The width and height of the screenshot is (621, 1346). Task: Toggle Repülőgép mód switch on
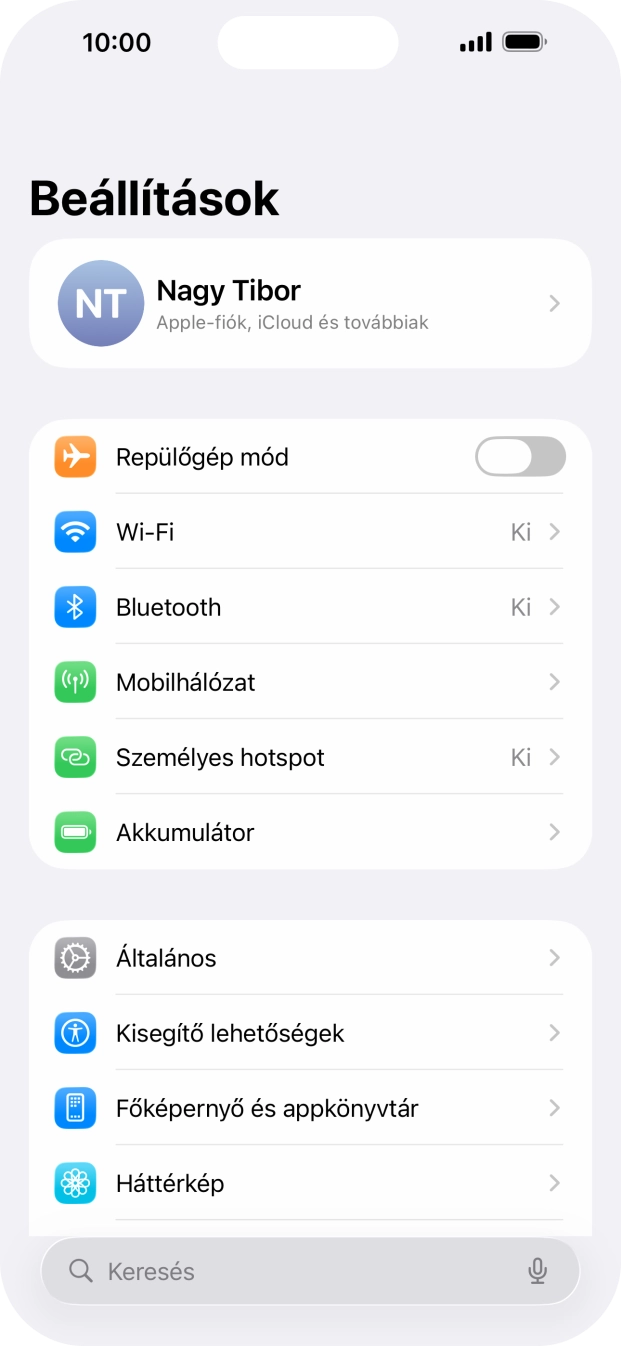[519, 457]
